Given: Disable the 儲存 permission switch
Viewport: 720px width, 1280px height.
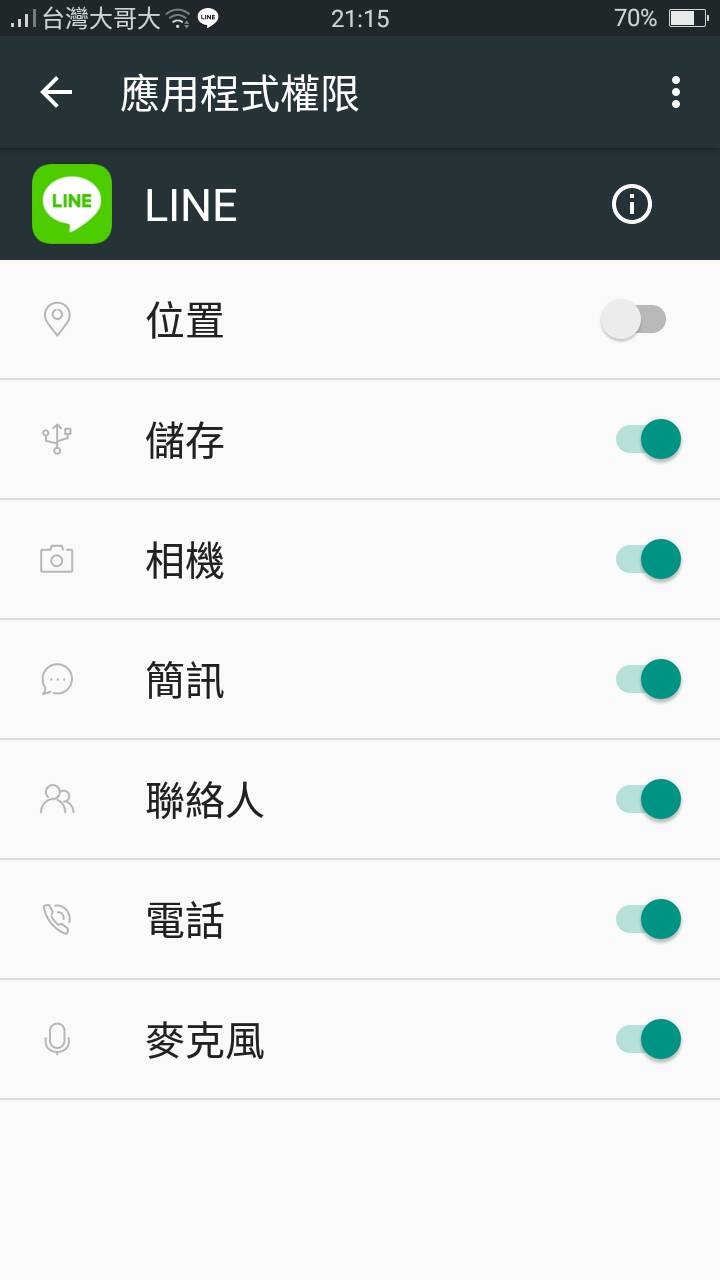Looking at the screenshot, I should pyautogui.click(x=648, y=439).
